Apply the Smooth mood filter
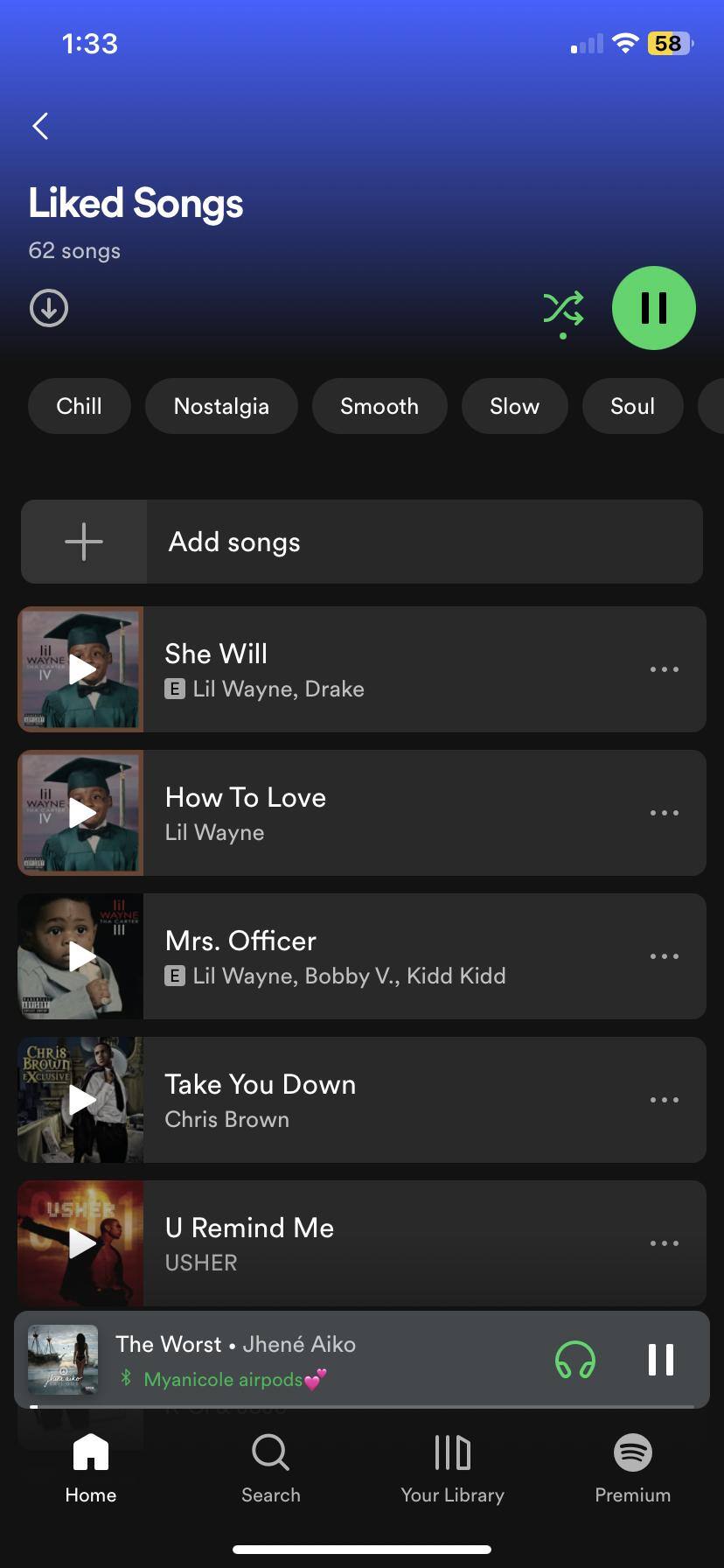Viewport: 724px width, 1568px height. 379,406
